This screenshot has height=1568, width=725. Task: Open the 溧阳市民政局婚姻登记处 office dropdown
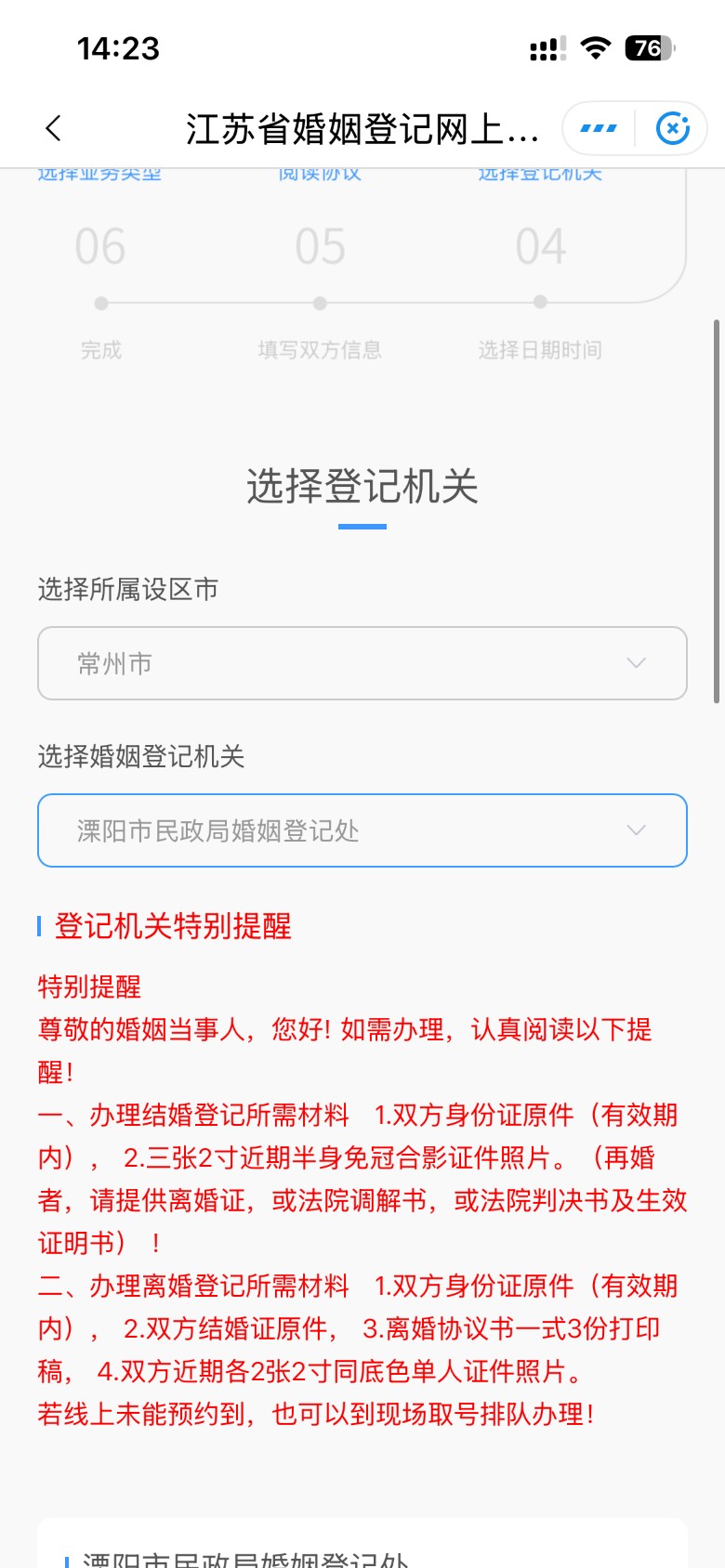(362, 830)
